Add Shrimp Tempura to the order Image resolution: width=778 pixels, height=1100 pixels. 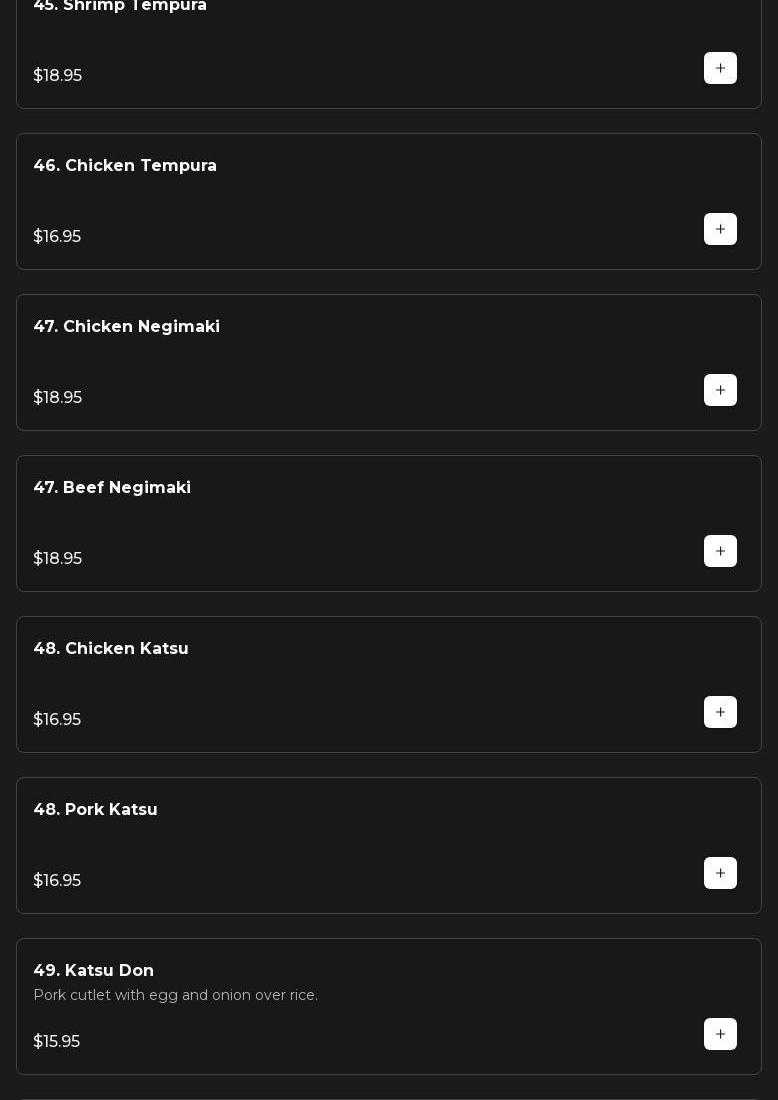(x=720, y=68)
